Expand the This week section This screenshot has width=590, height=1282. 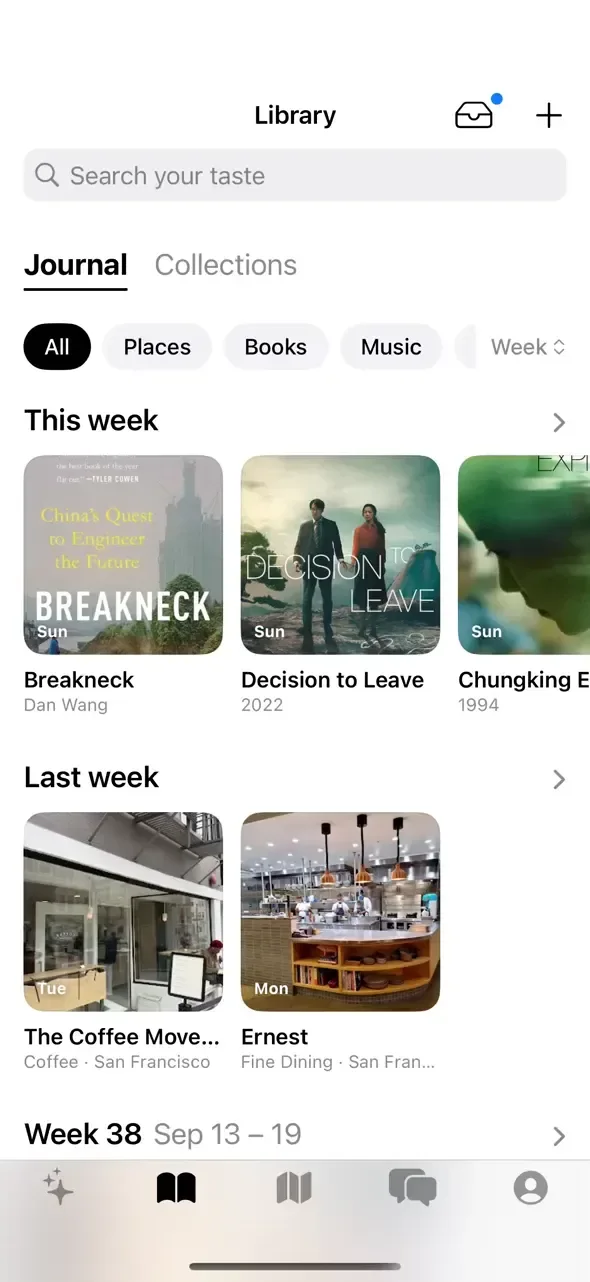[x=559, y=422]
